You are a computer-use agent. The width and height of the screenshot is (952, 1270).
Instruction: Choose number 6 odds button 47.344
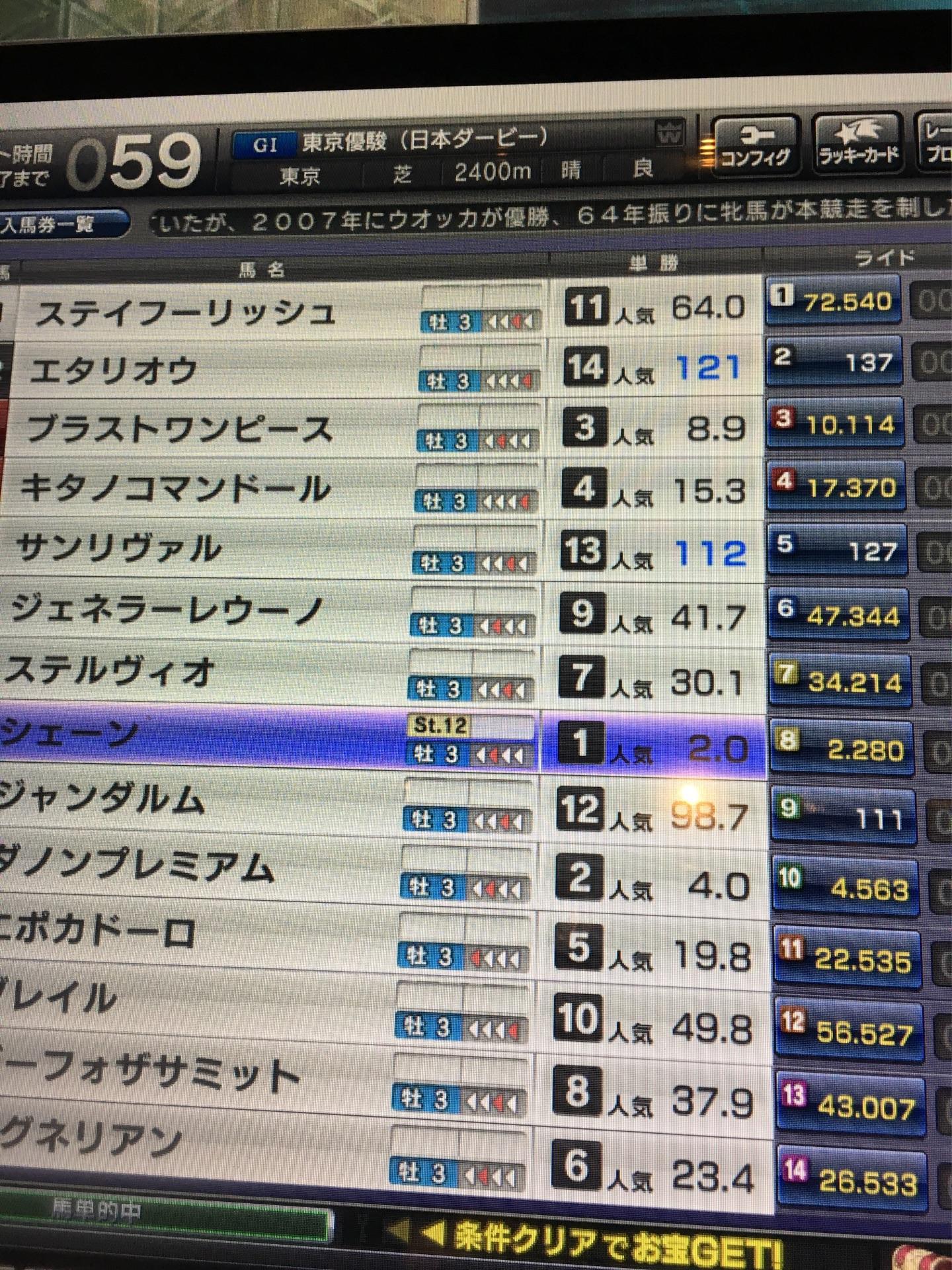pyautogui.click(x=840, y=617)
